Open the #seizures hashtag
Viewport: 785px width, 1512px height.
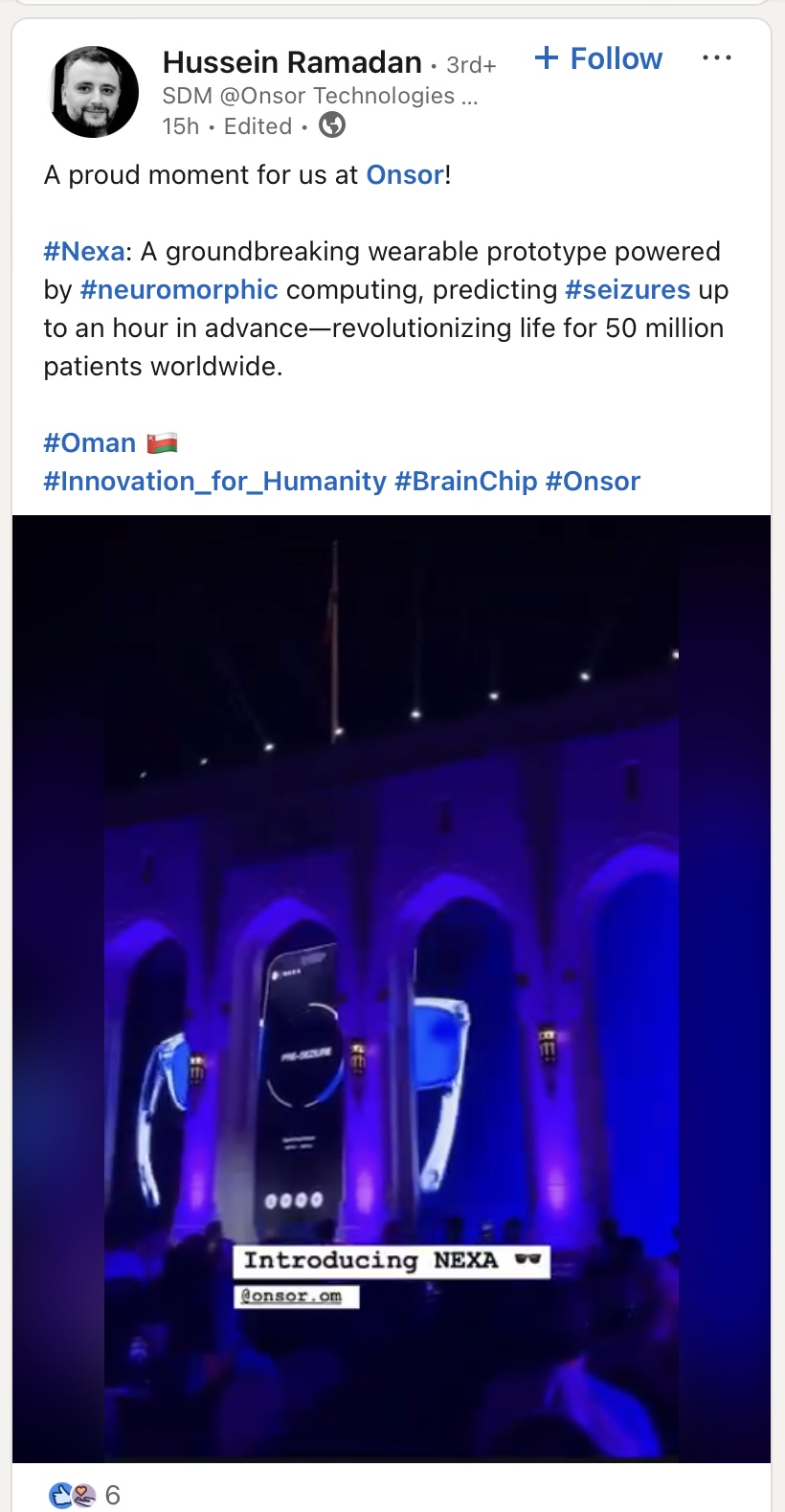pos(627,290)
